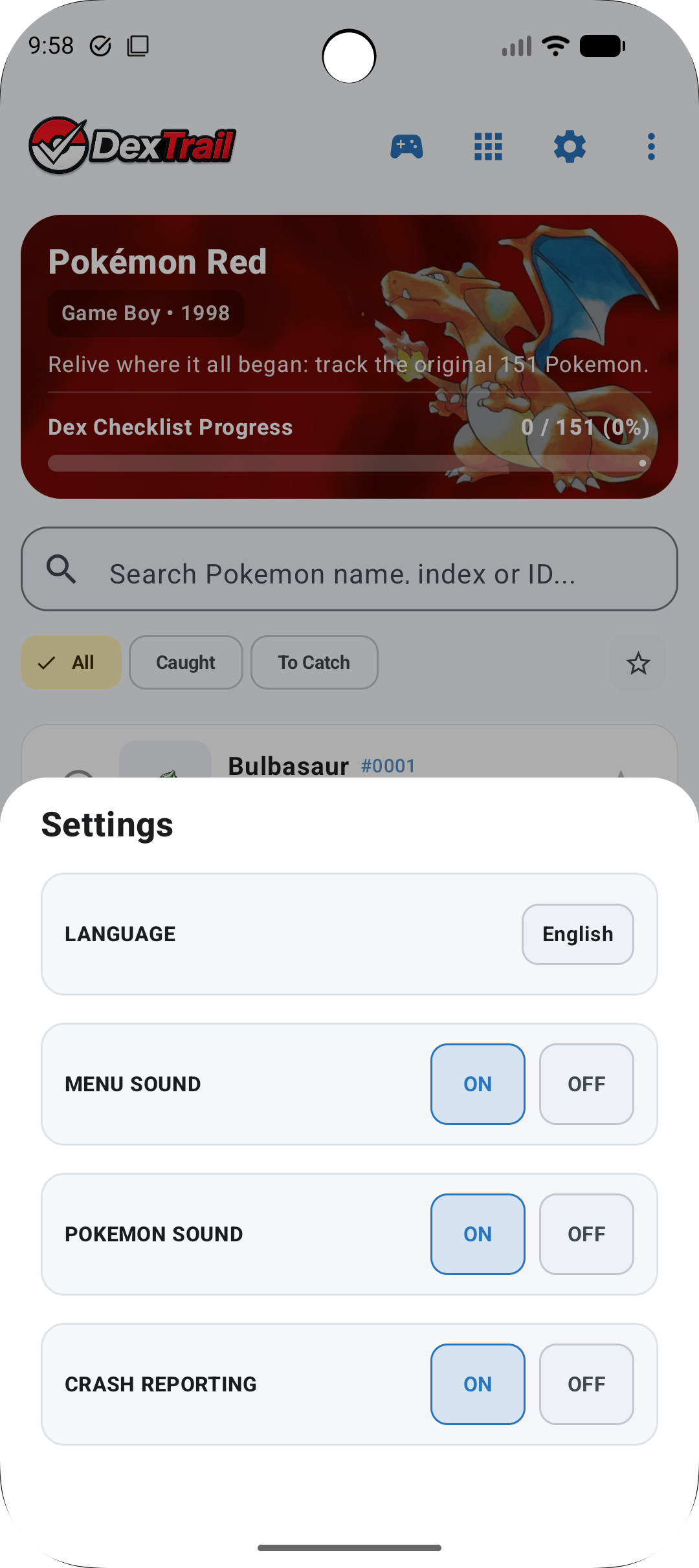The height and width of the screenshot is (1568, 699).
Task: Set Pokemon Sound to ON
Action: point(478,1234)
